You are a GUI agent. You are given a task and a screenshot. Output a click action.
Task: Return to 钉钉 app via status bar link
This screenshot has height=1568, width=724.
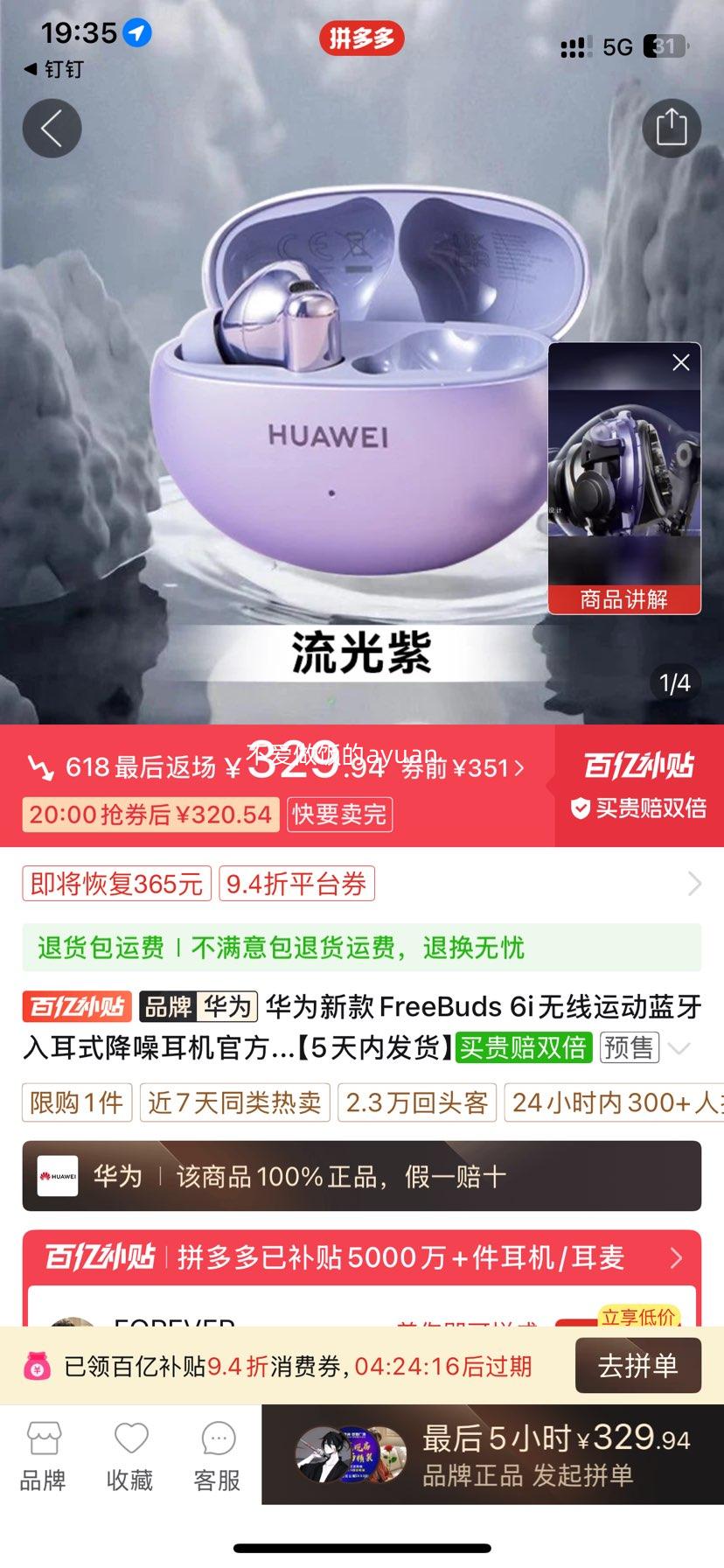pos(54,69)
